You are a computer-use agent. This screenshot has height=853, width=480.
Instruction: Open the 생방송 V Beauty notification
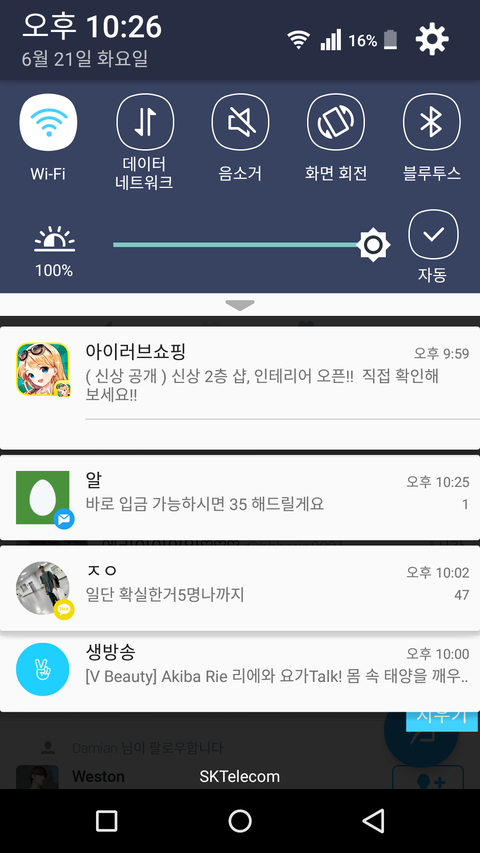pyautogui.click(x=240, y=670)
